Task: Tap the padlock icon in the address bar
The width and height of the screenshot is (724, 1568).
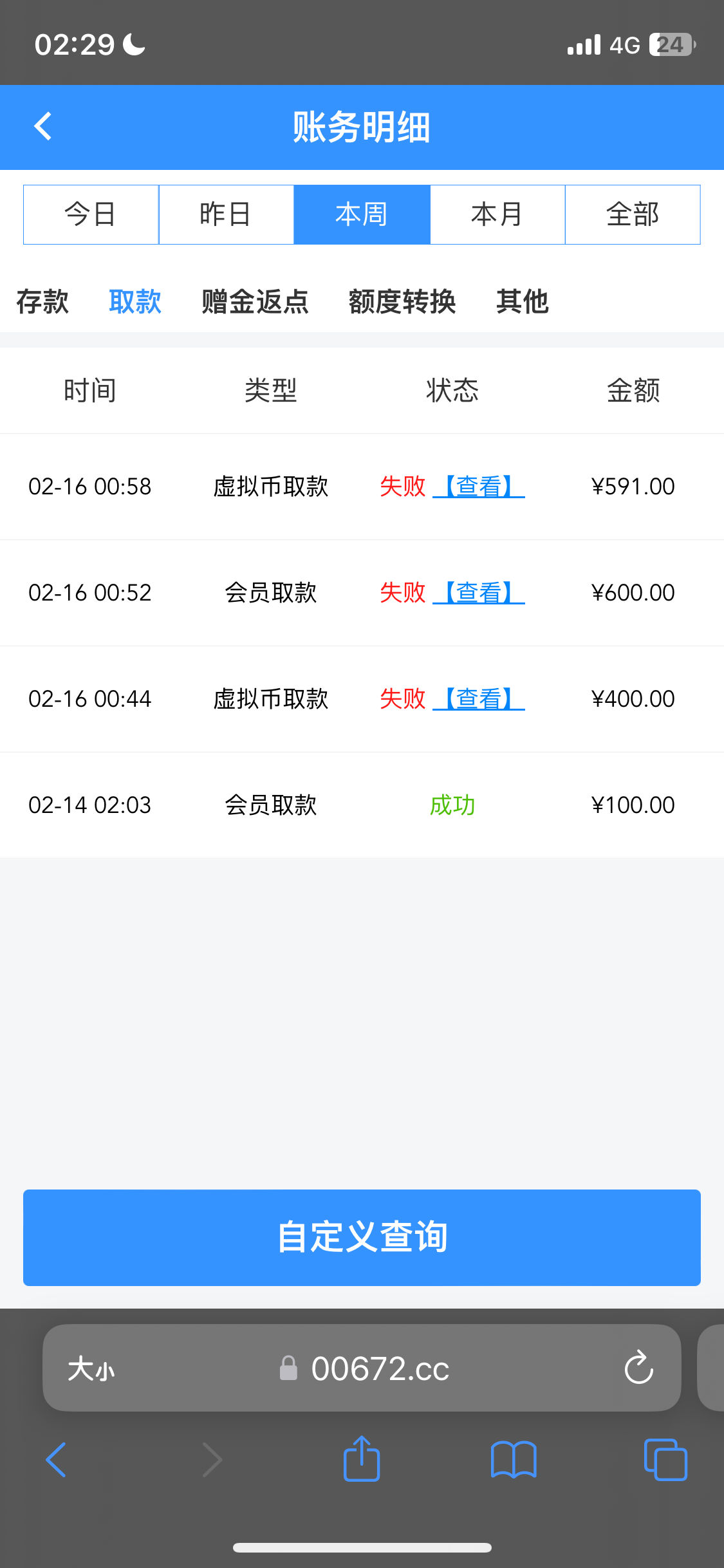Action: (289, 1368)
